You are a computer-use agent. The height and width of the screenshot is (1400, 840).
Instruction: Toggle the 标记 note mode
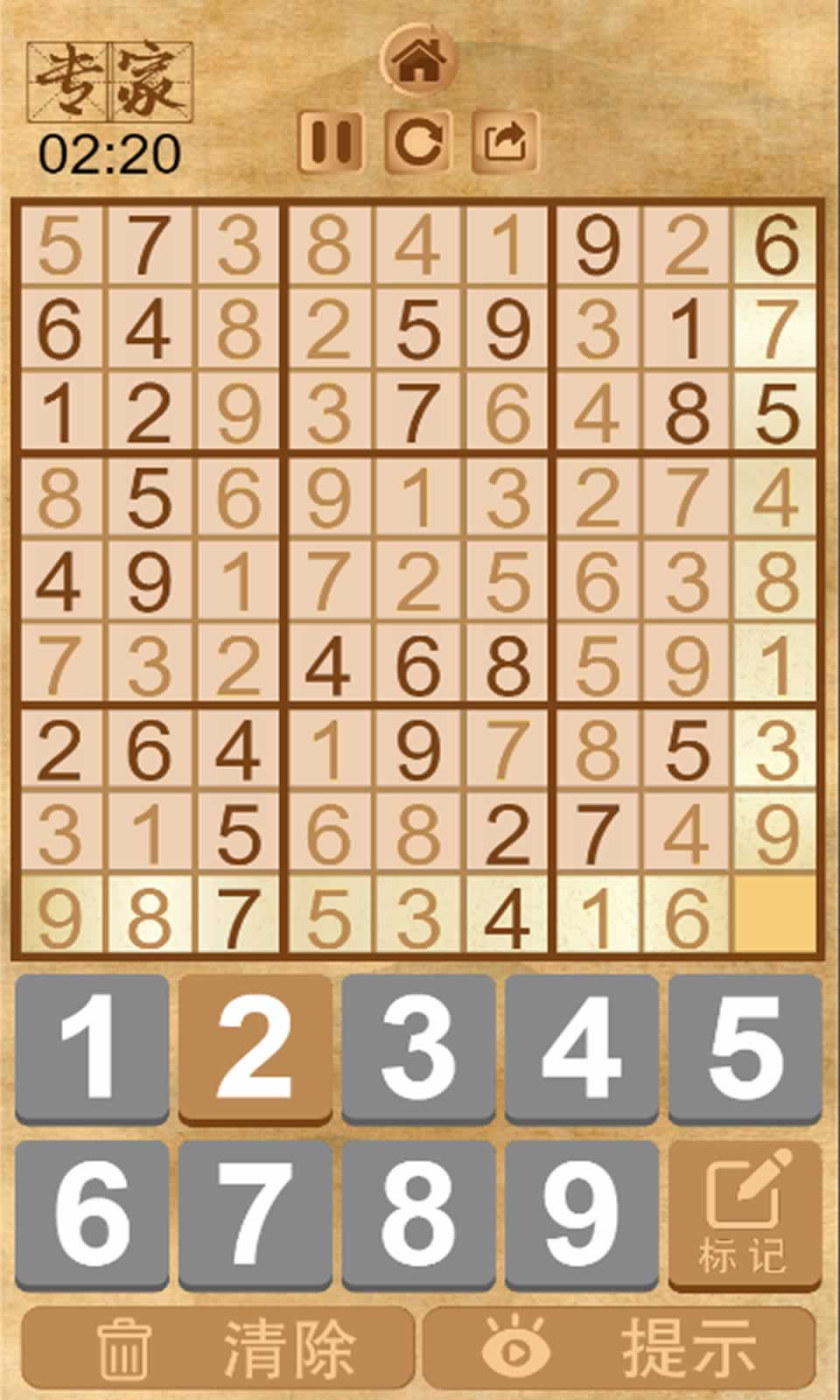[x=745, y=1213]
